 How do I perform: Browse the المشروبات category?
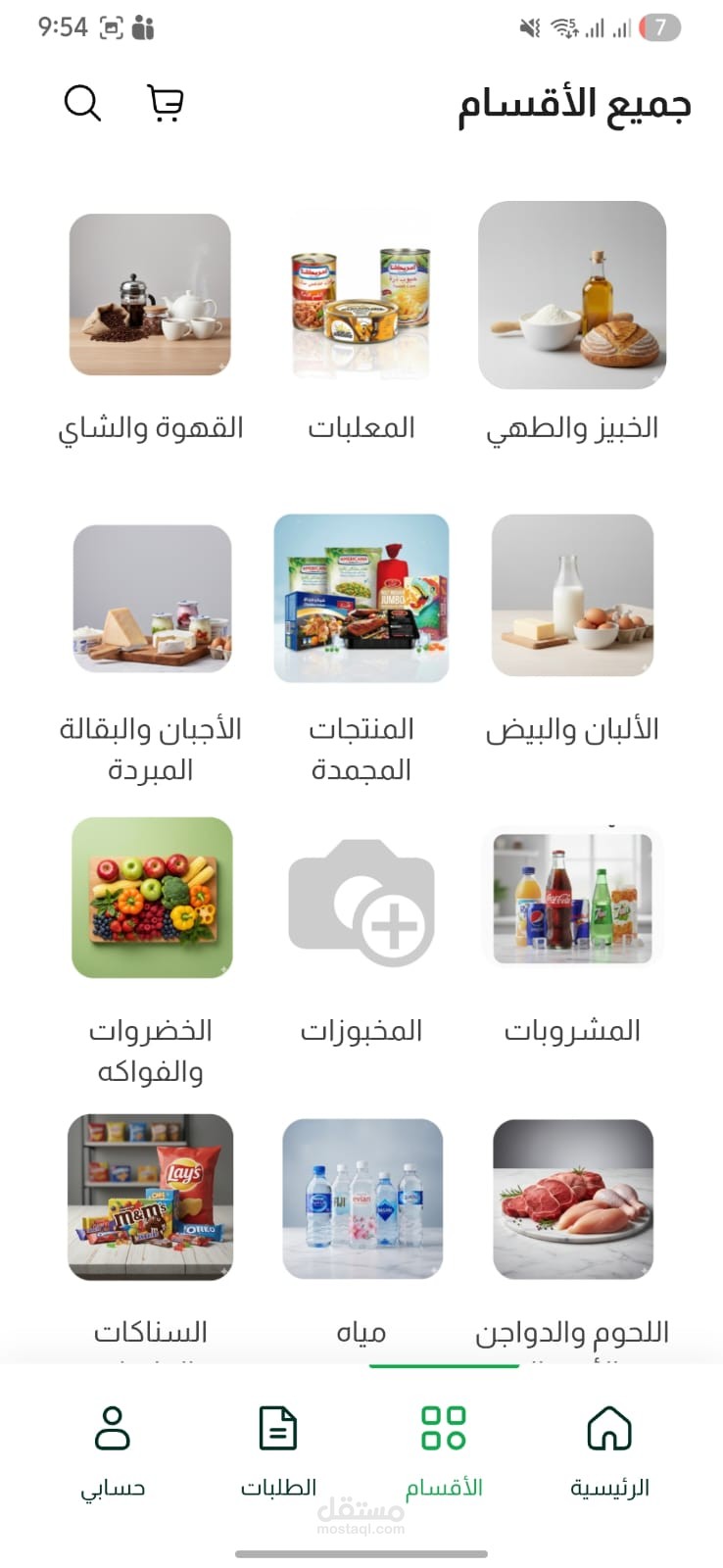(572, 898)
